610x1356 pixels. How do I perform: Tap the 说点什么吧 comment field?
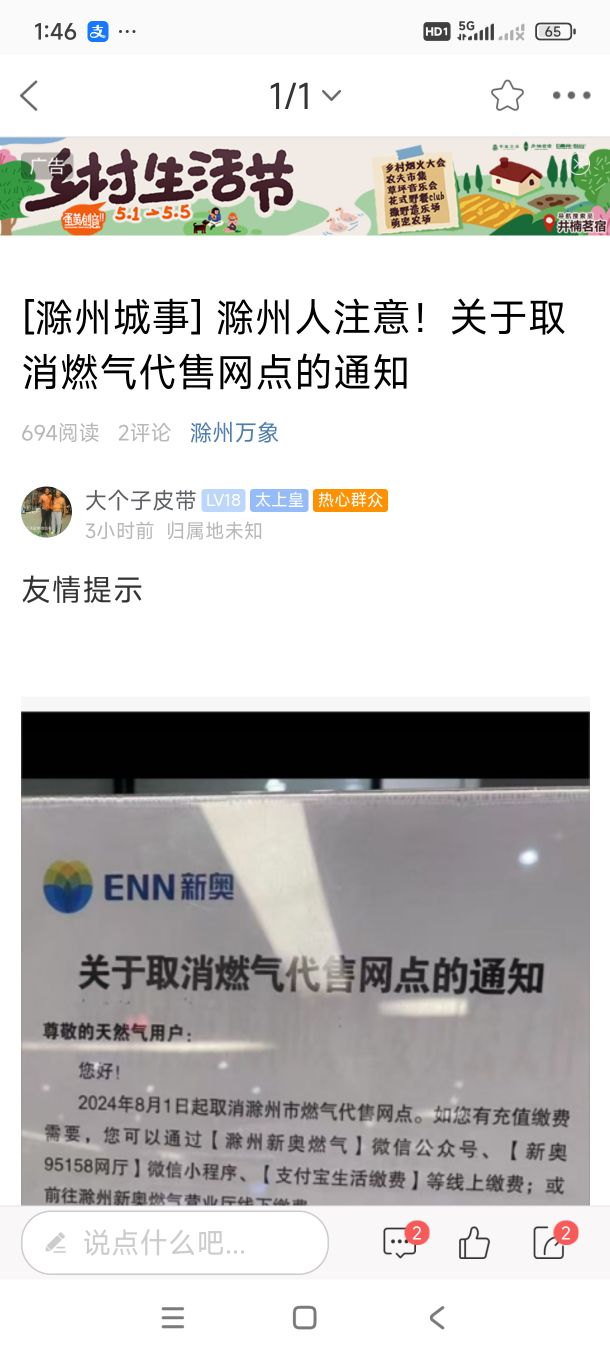(x=175, y=1243)
